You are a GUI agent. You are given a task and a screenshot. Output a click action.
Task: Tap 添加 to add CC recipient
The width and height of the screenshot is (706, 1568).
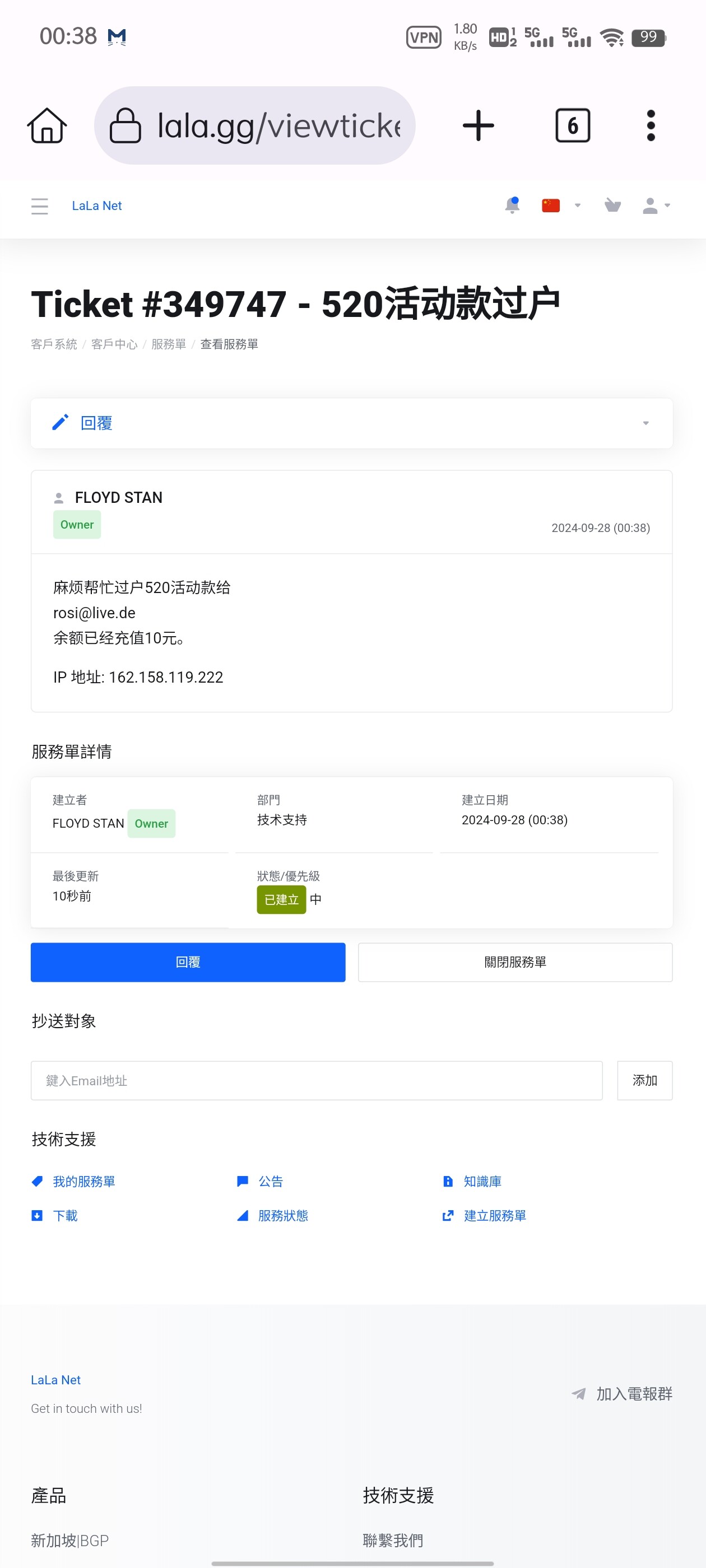pyautogui.click(x=644, y=1080)
